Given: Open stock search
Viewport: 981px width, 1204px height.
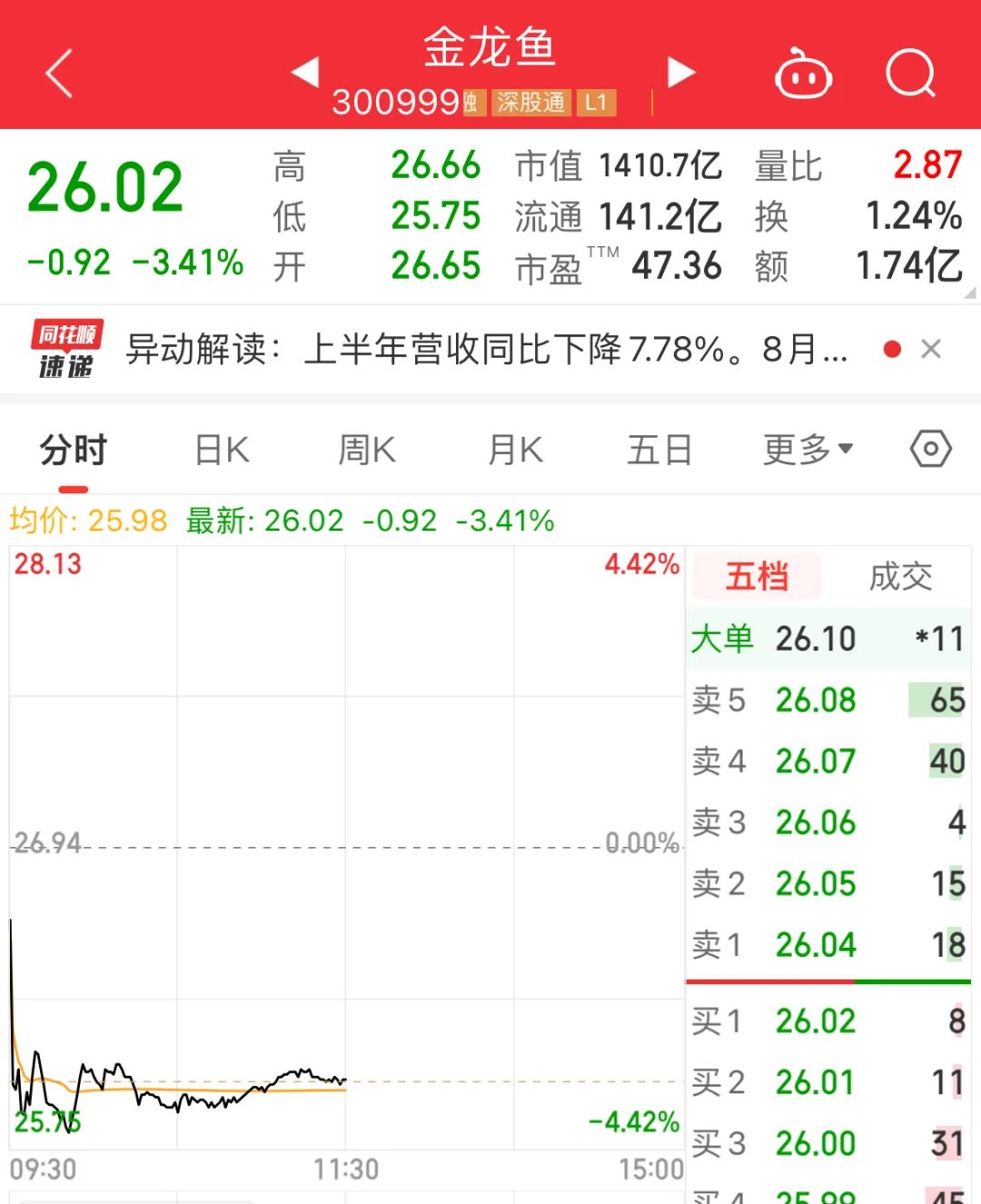Looking at the screenshot, I should (909, 74).
